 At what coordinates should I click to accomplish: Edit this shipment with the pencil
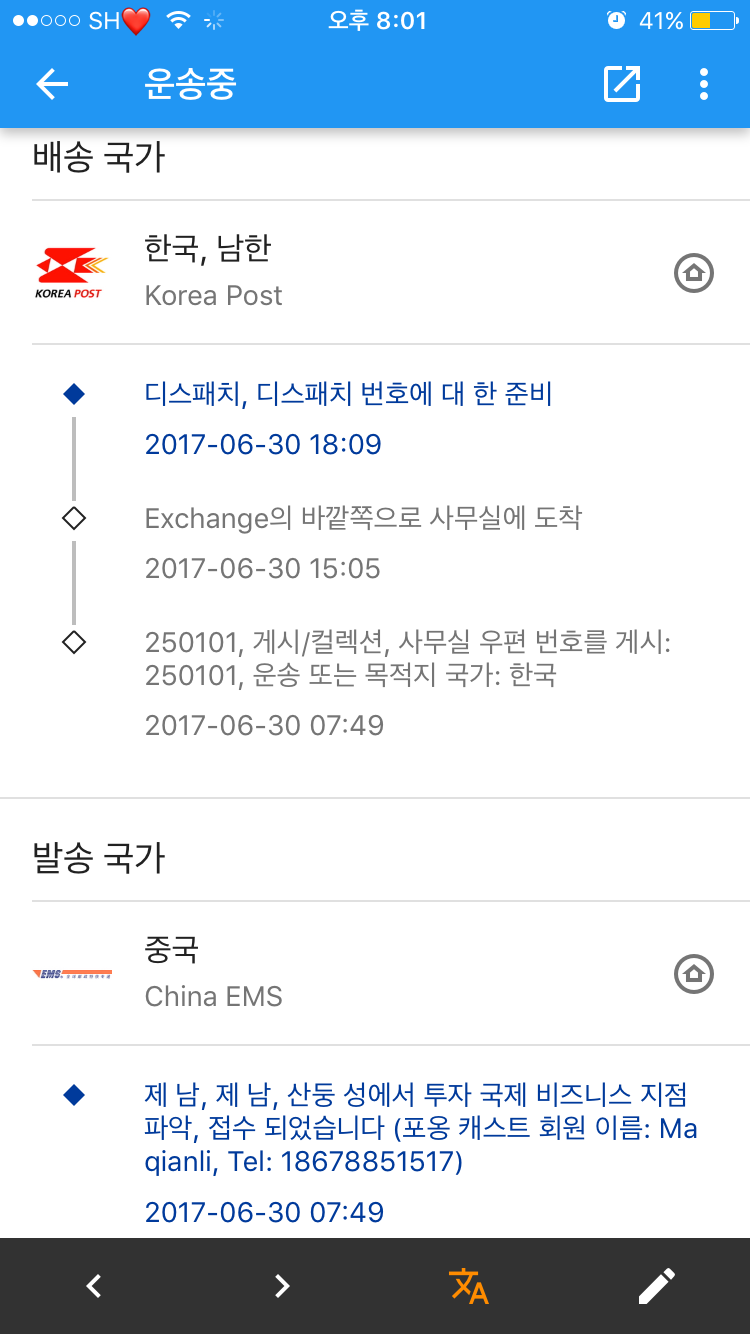[657, 1286]
